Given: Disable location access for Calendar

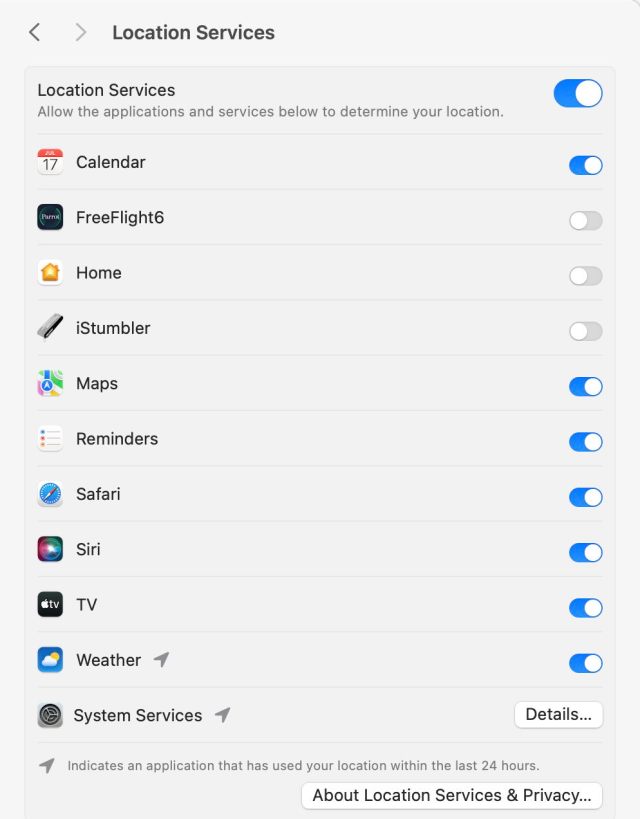Looking at the screenshot, I should pyautogui.click(x=585, y=165).
